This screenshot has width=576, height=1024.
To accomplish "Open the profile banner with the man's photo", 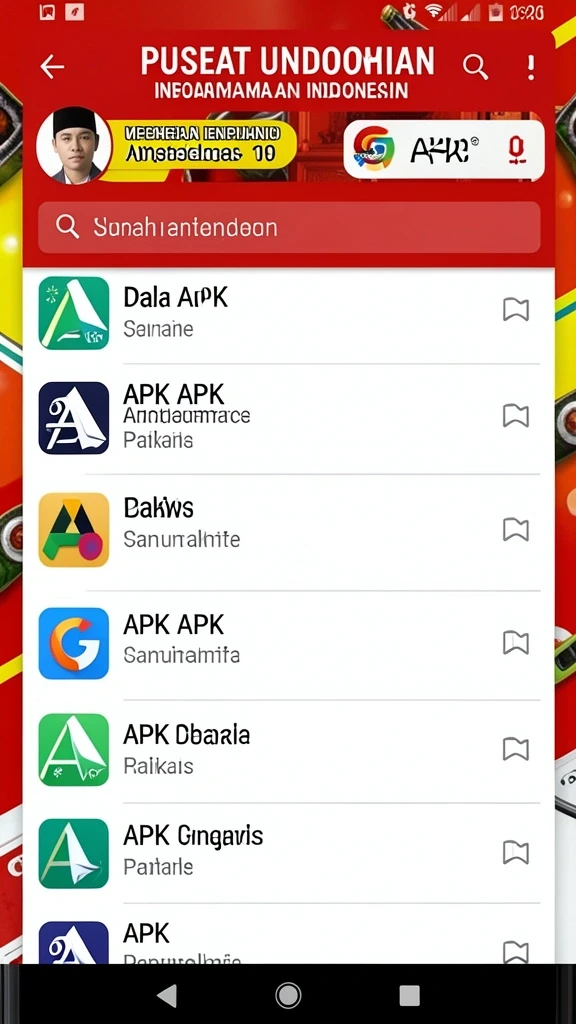I will pos(167,145).
